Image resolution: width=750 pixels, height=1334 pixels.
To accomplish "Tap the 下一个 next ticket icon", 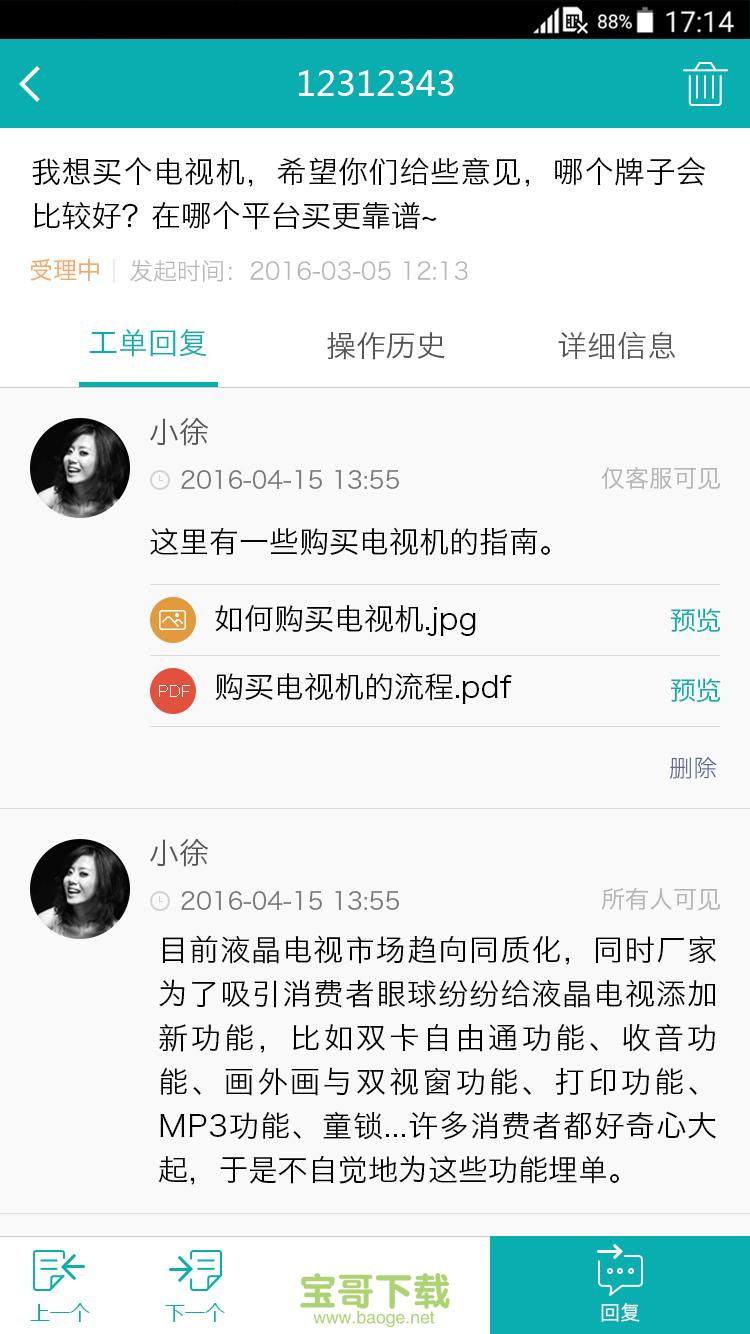I will [196, 1268].
